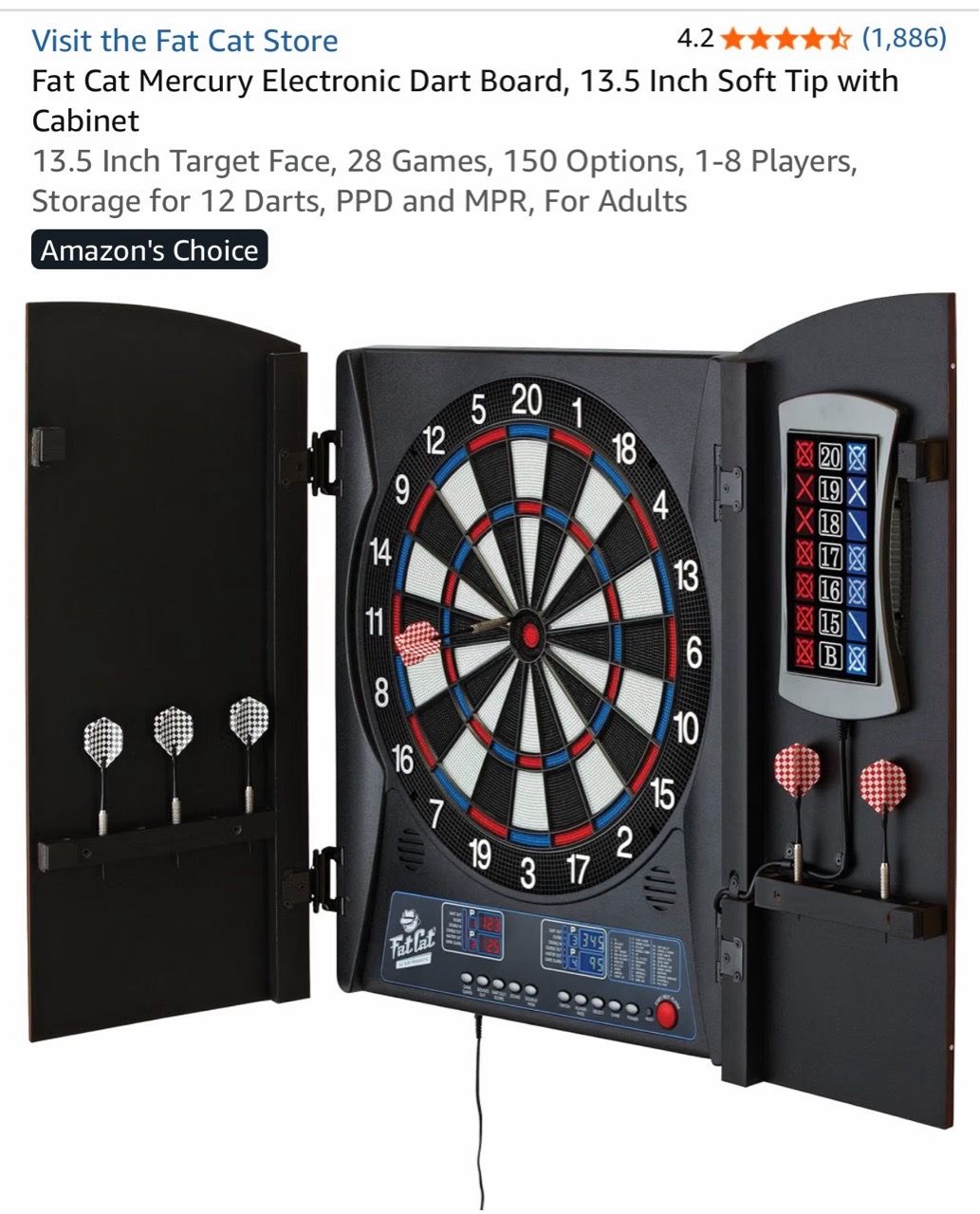Open the 1,886 customer ratings

pyautogui.click(x=903, y=38)
